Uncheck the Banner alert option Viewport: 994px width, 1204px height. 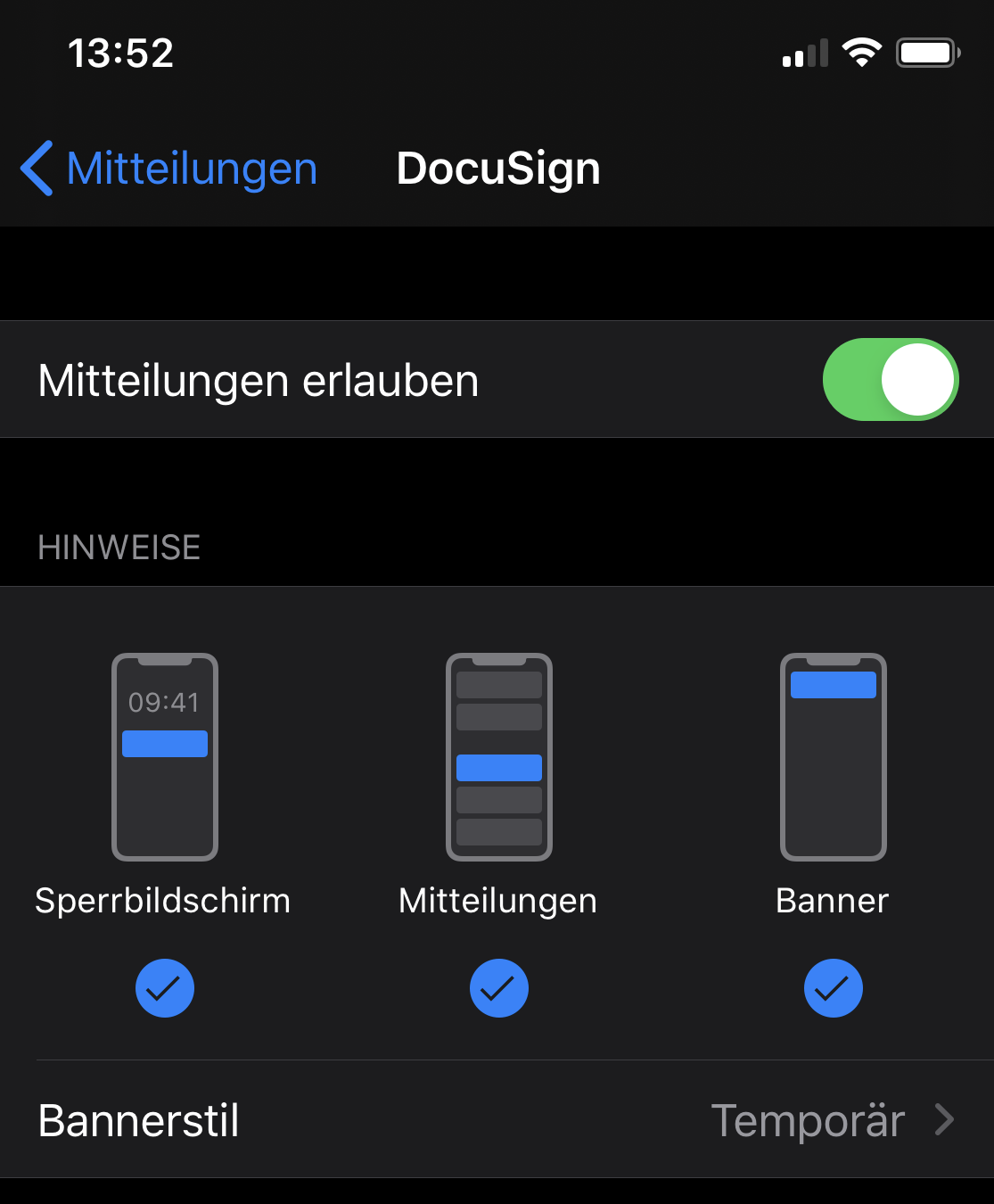[x=833, y=988]
